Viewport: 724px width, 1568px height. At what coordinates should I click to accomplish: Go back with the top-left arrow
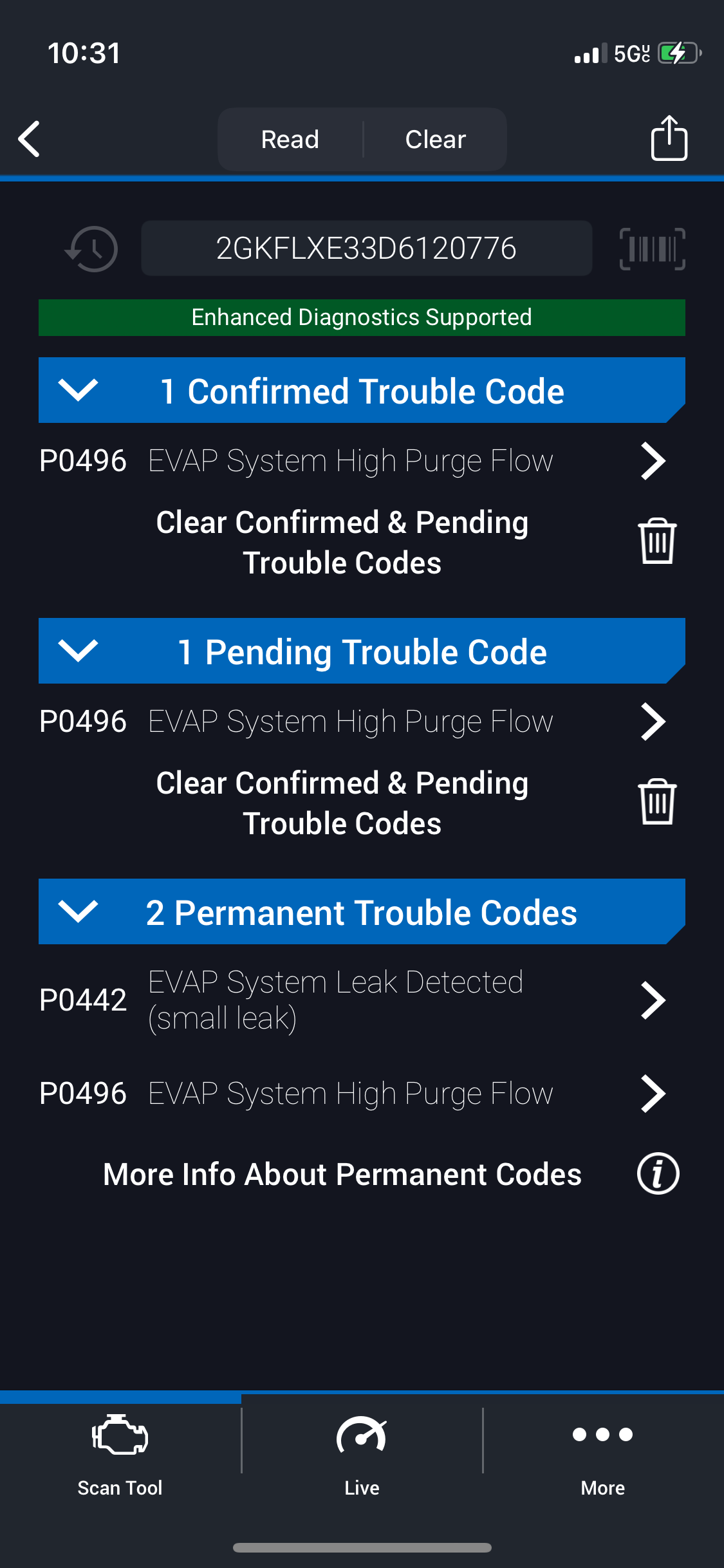coord(30,139)
